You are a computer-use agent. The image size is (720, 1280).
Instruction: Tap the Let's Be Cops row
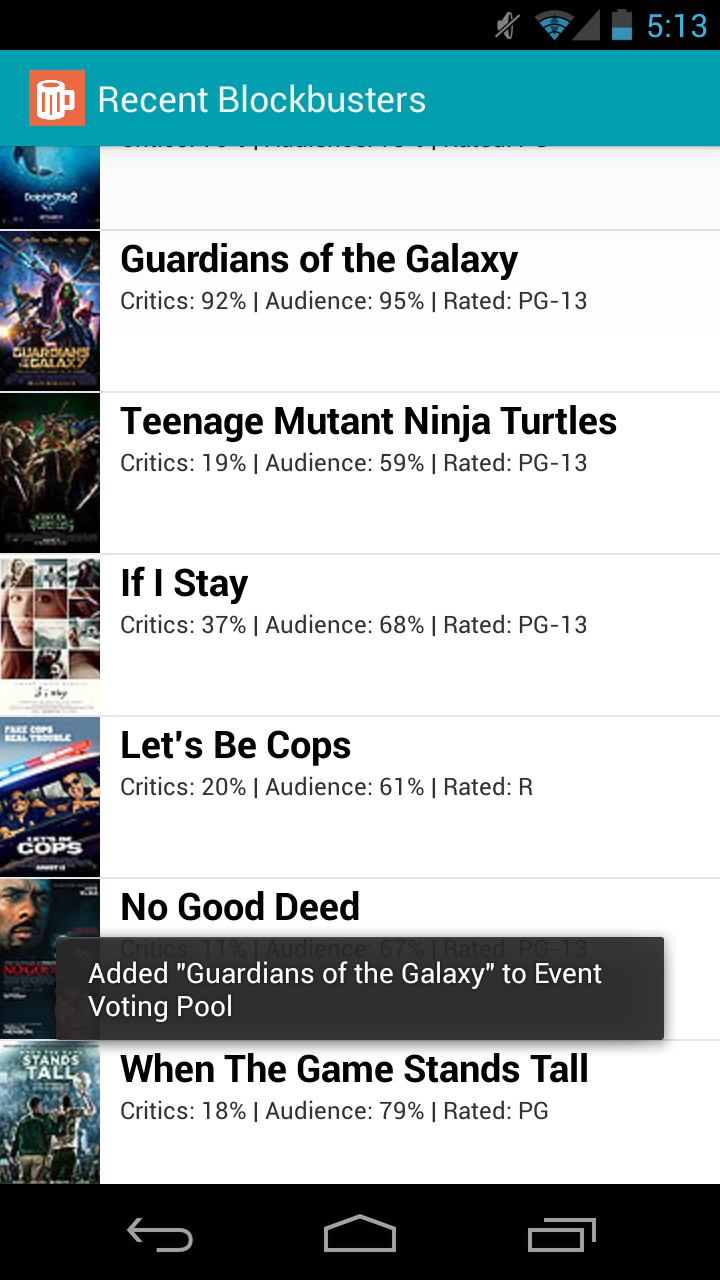(360, 797)
